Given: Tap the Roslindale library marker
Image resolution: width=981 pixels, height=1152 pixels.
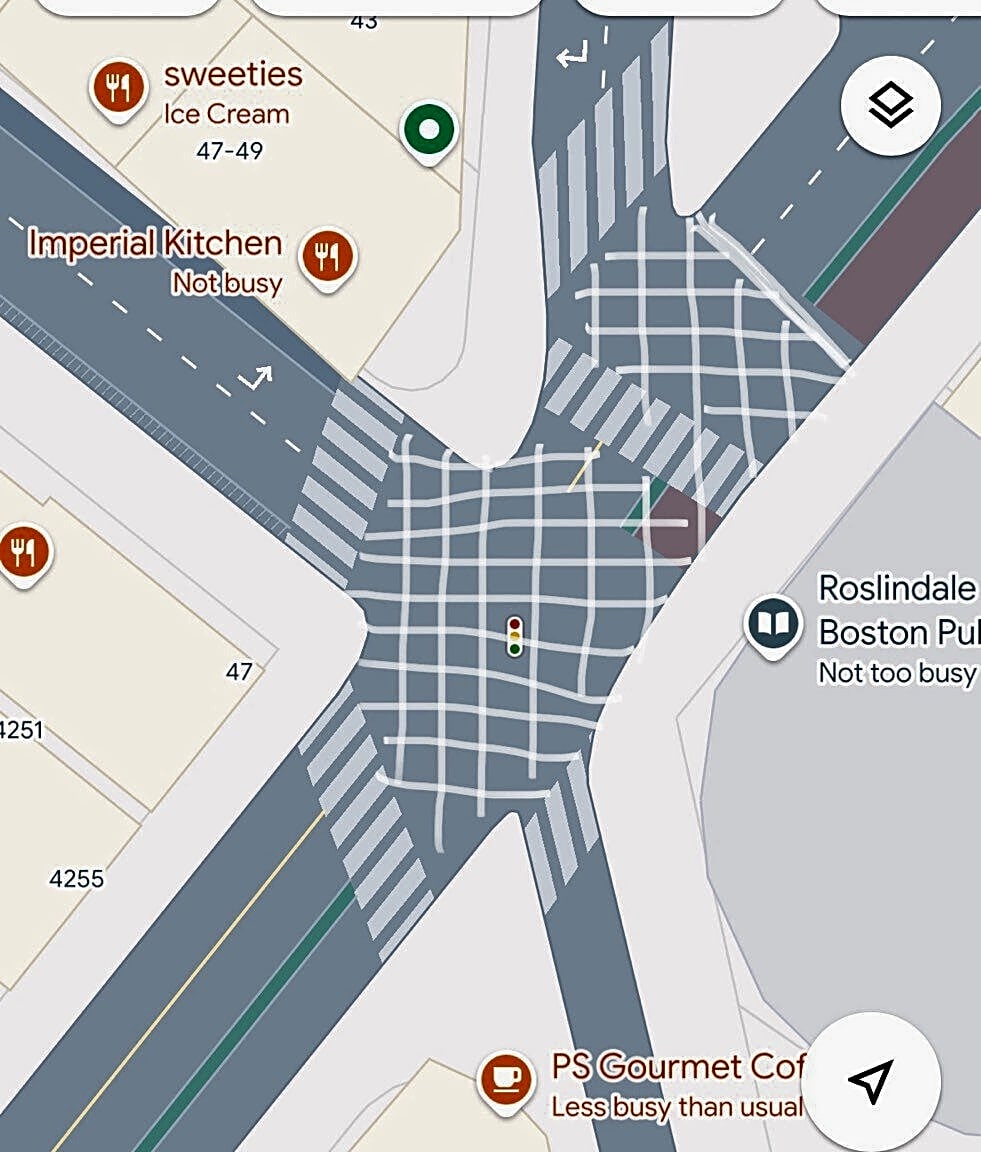Looking at the screenshot, I should tap(773, 624).
